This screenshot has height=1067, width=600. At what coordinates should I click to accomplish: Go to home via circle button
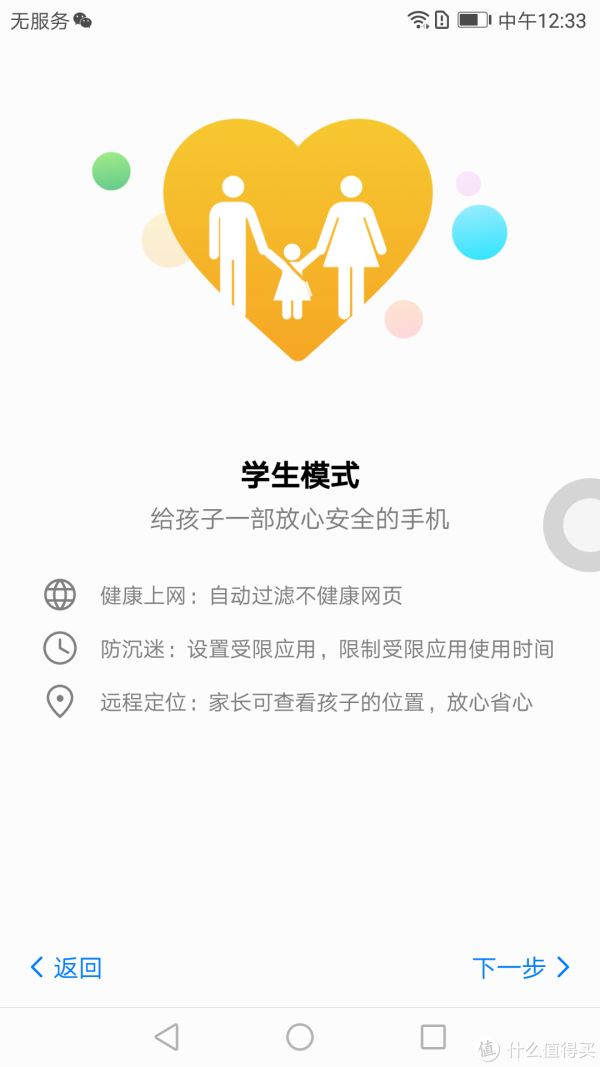pos(300,1037)
